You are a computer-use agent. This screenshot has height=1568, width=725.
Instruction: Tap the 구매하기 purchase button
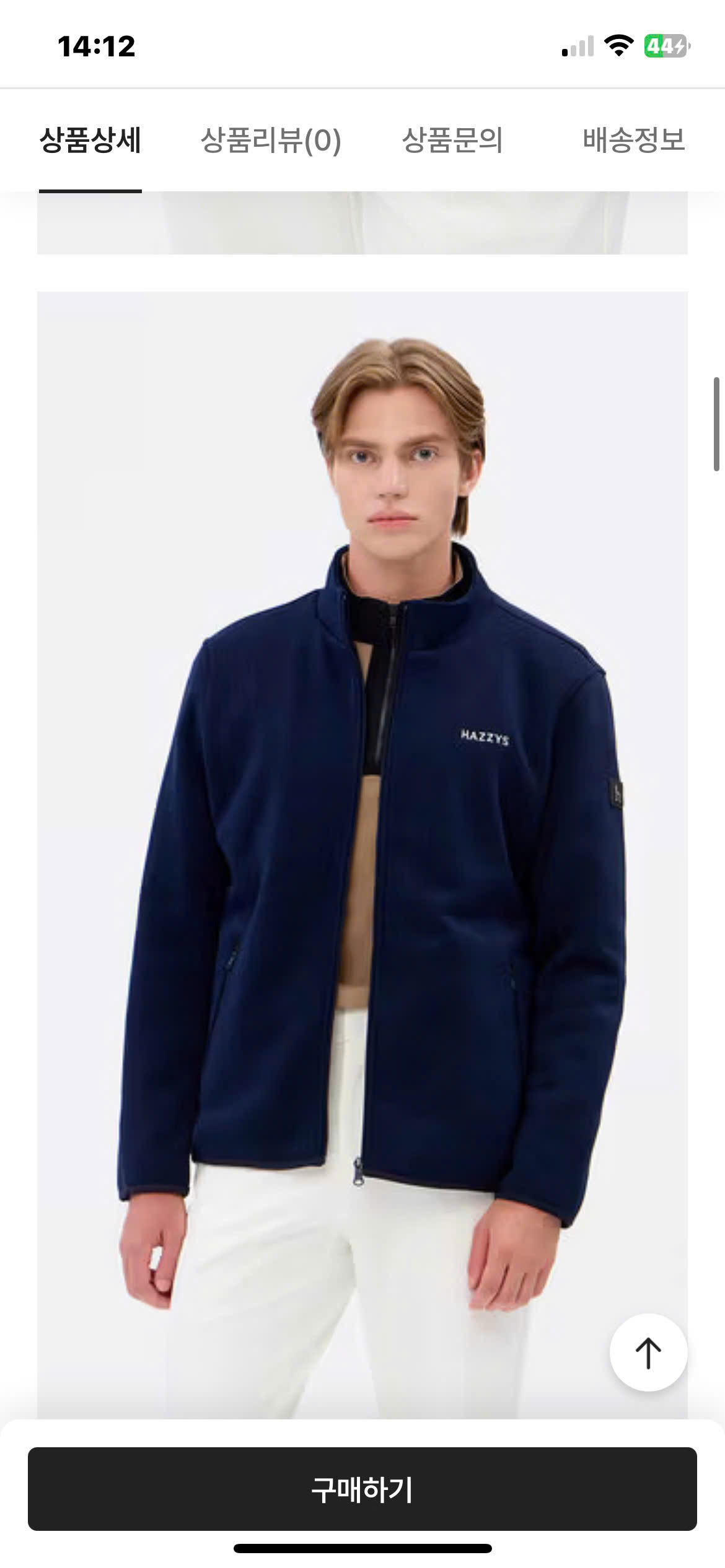pos(362,1489)
